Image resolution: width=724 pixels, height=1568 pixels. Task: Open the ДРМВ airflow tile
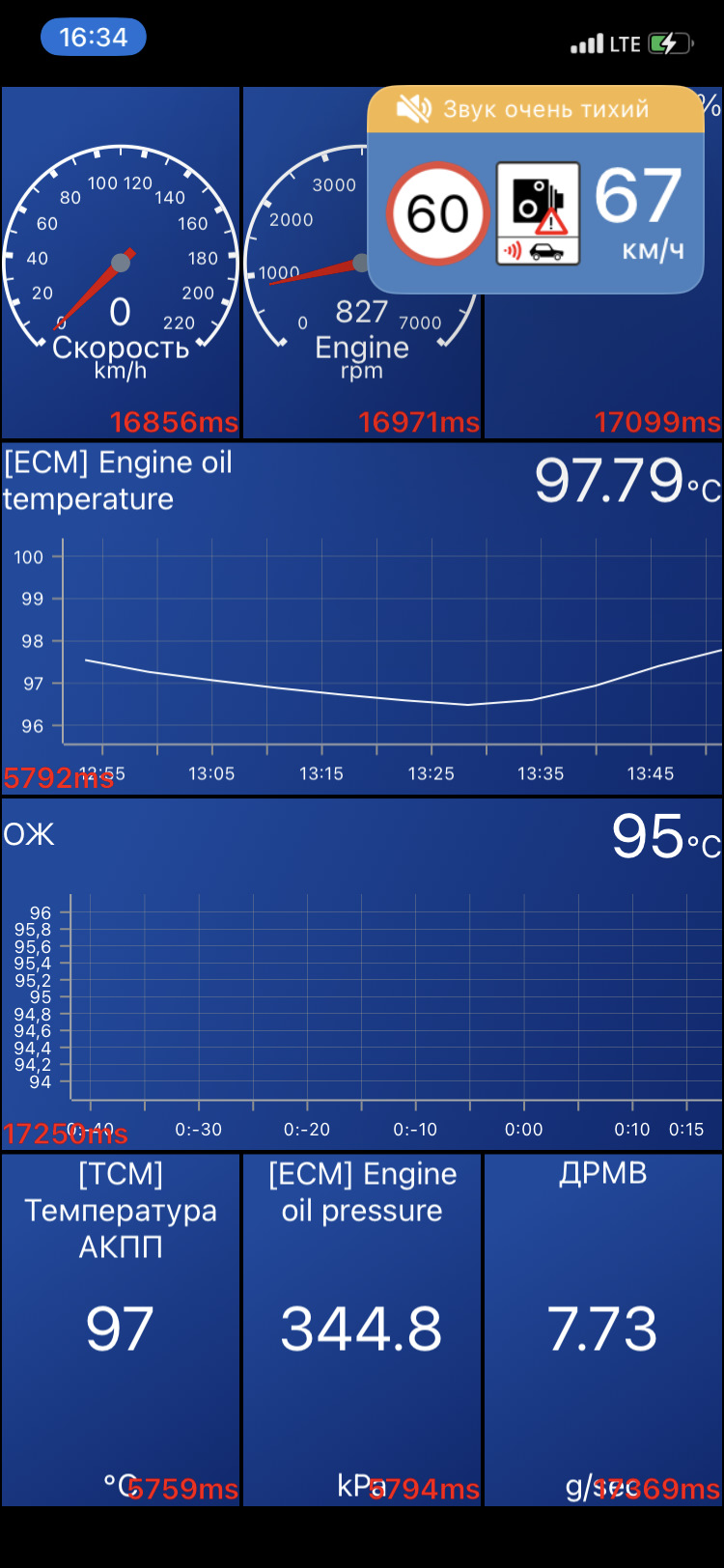click(603, 1329)
